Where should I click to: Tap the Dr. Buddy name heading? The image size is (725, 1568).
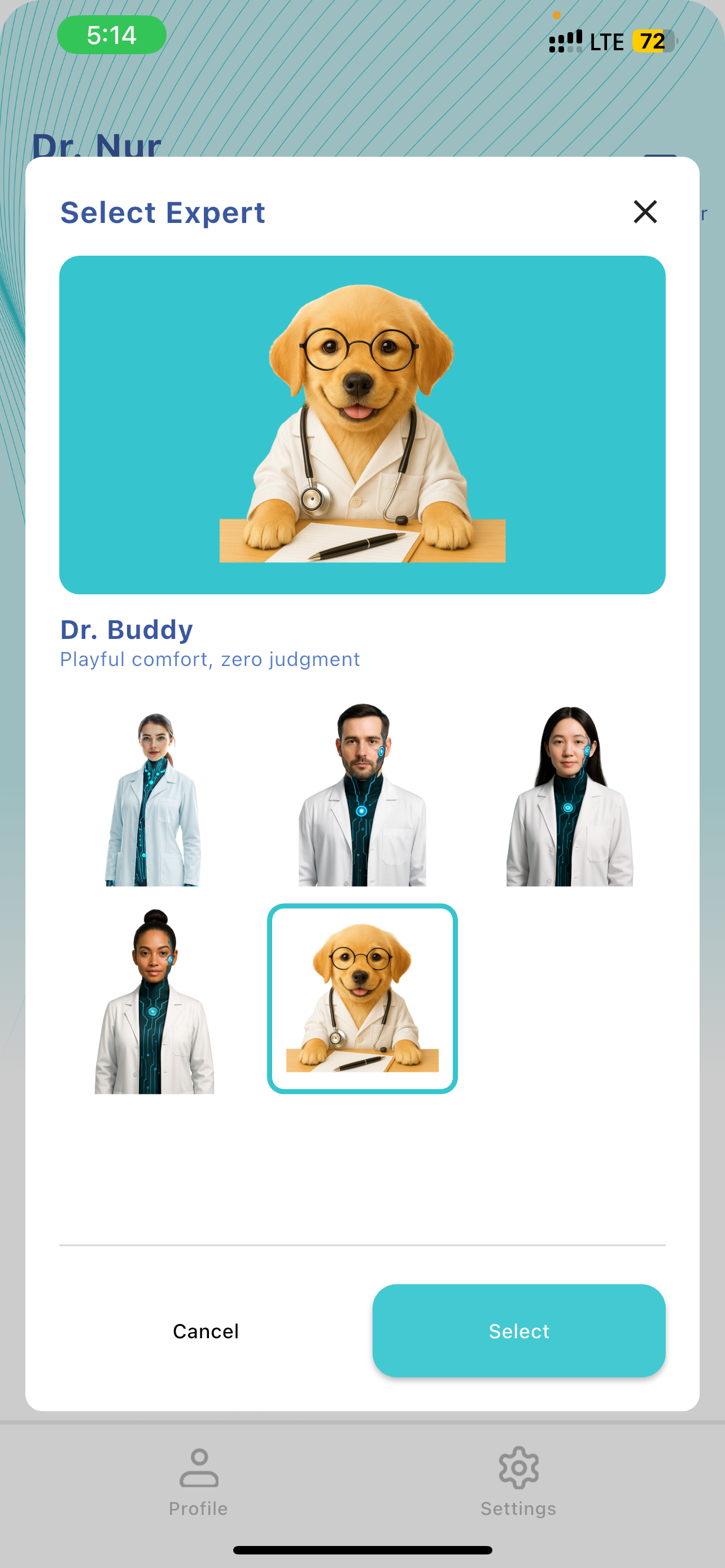tap(126, 629)
